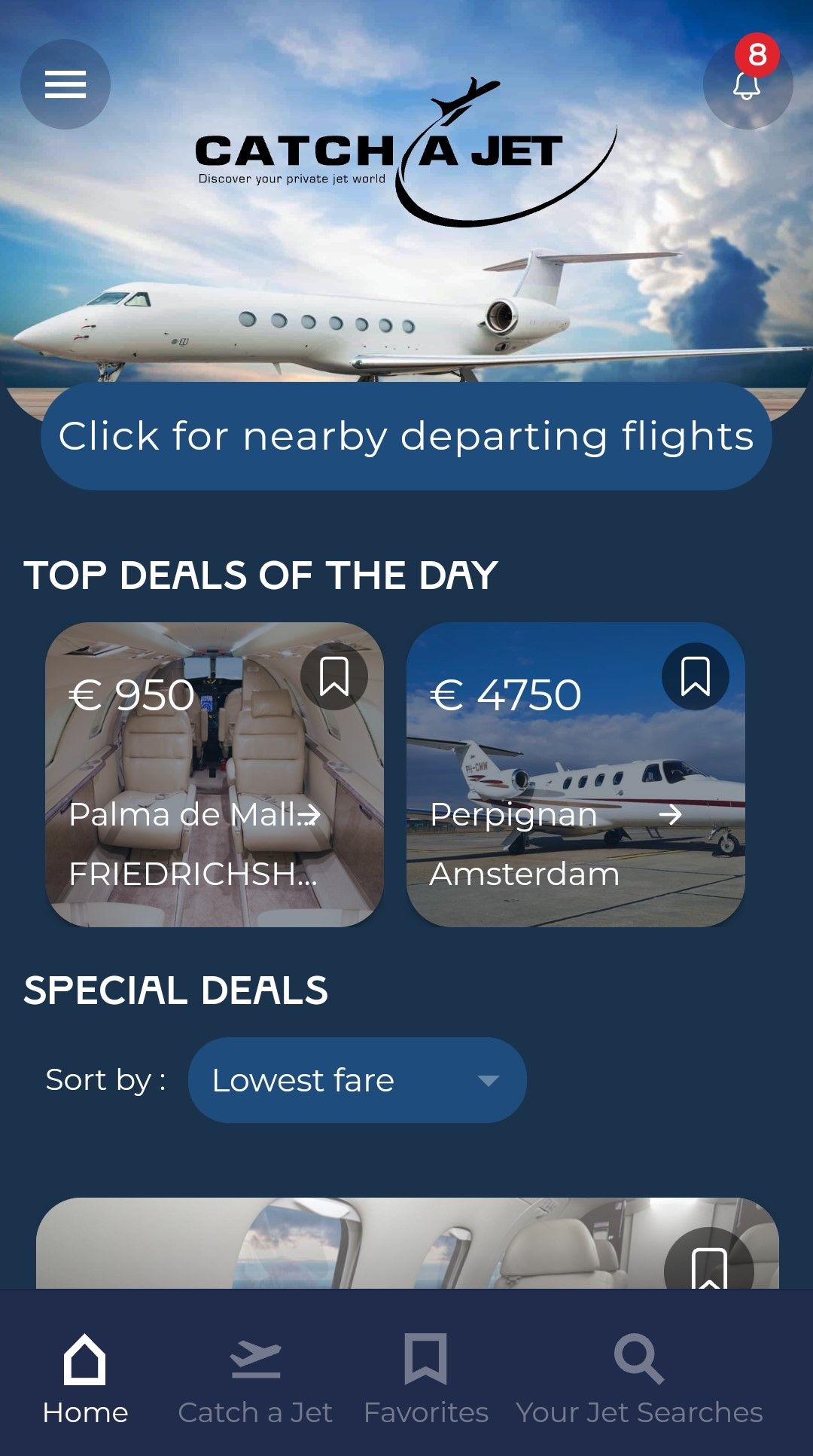
Task: Open the hamburger drawer menu
Action: pos(65,84)
